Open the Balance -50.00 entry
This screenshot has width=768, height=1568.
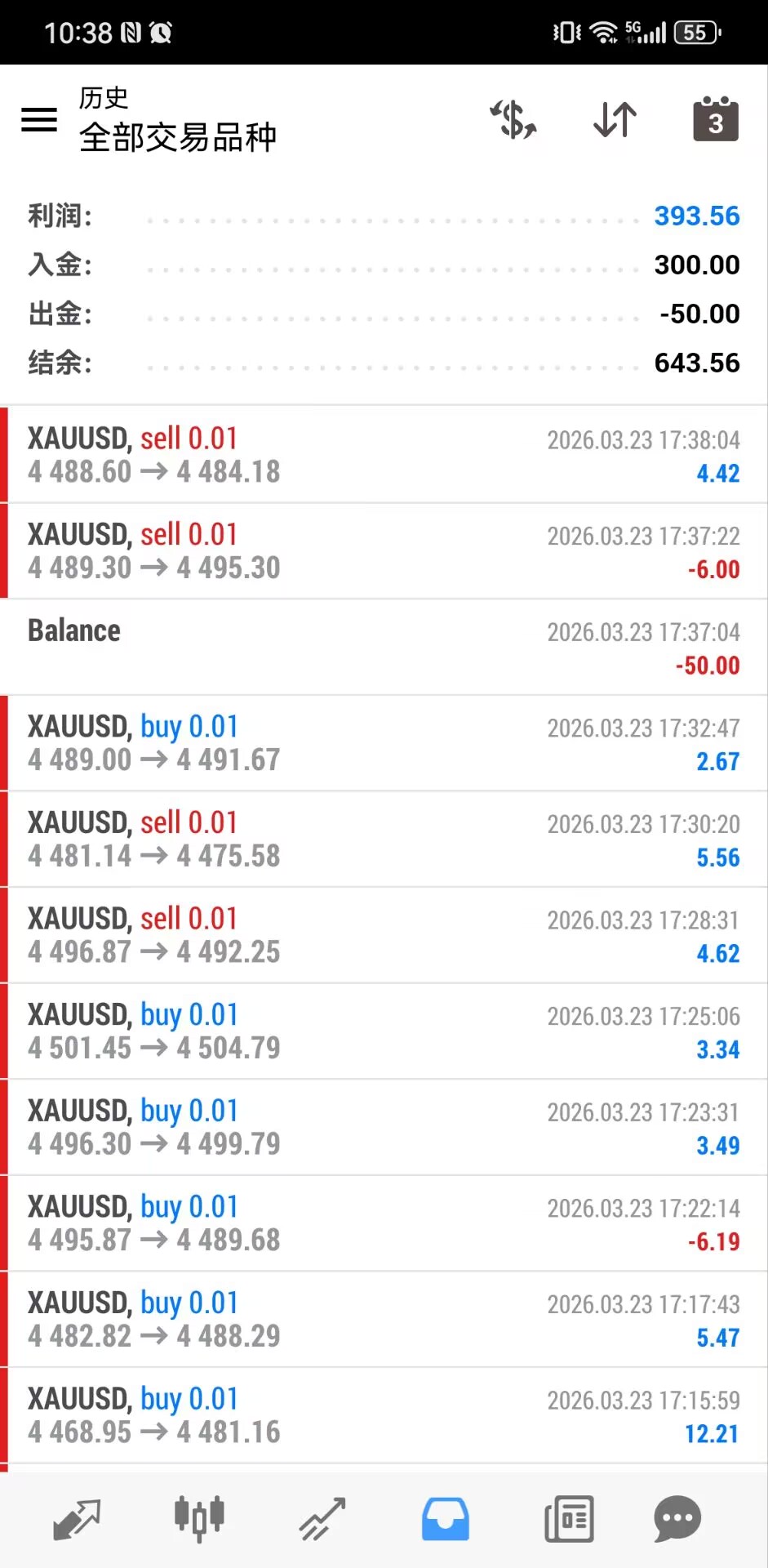point(384,647)
